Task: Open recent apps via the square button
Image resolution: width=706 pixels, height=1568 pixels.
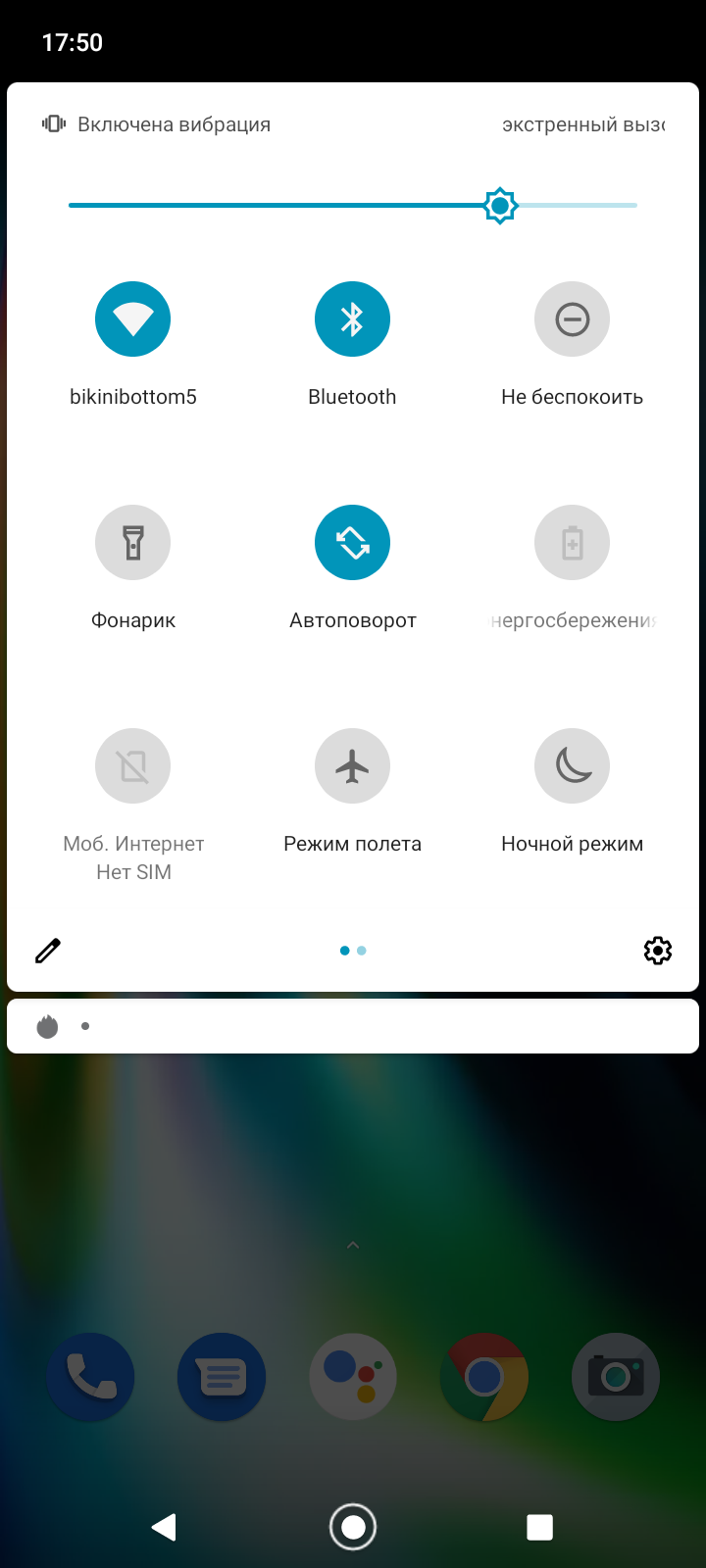Action: point(539,1527)
